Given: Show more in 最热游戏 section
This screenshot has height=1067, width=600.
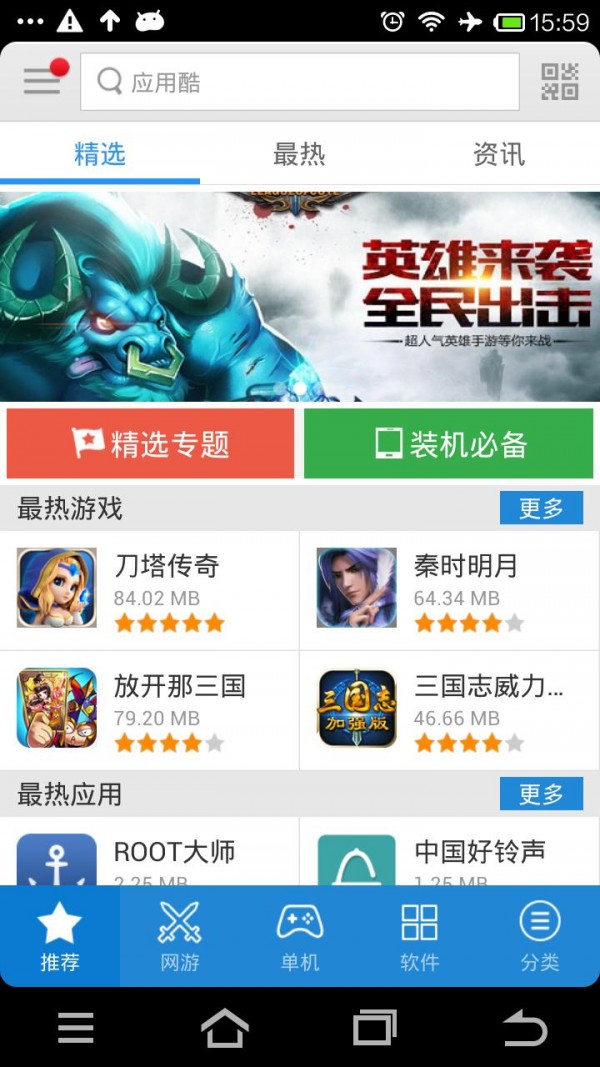Looking at the screenshot, I should click(x=541, y=508).
